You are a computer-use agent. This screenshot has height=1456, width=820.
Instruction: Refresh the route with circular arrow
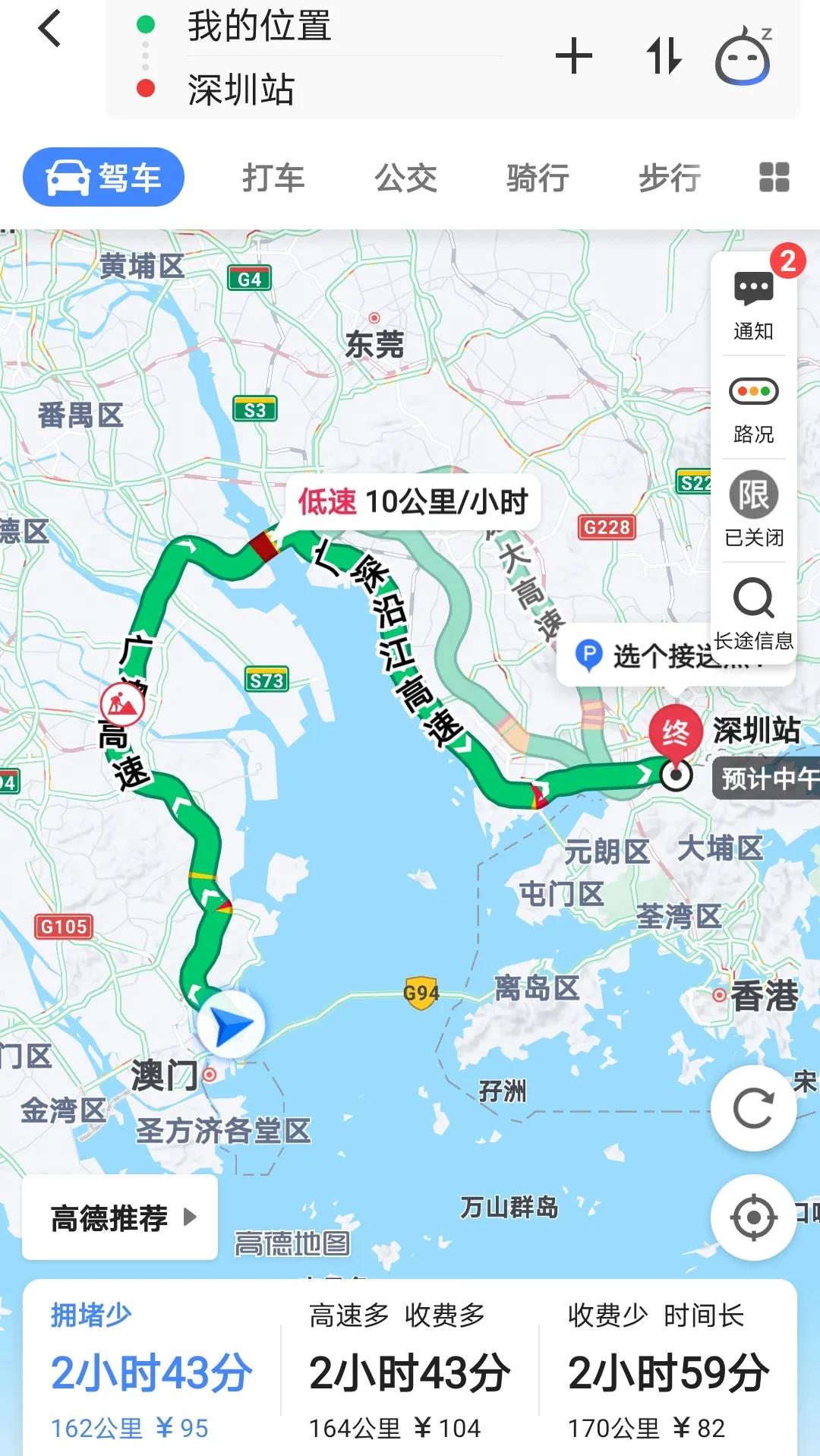[x=753, y=1108]
